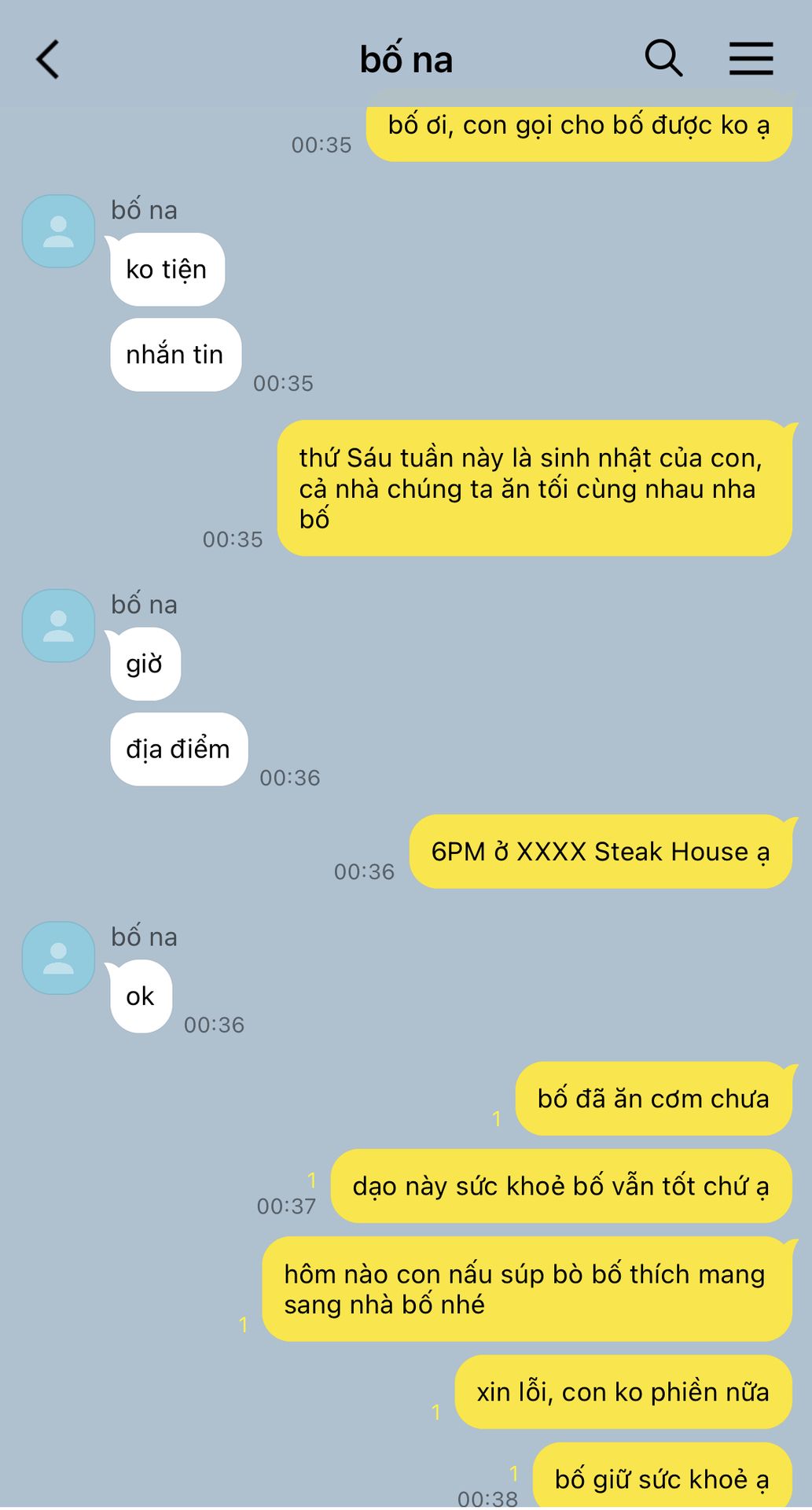Image resolution: width=812 pixels, height=1510 pixels.
Task: Go back from the bố na chat
Action: pyautogui.click(x=48, y=60)
